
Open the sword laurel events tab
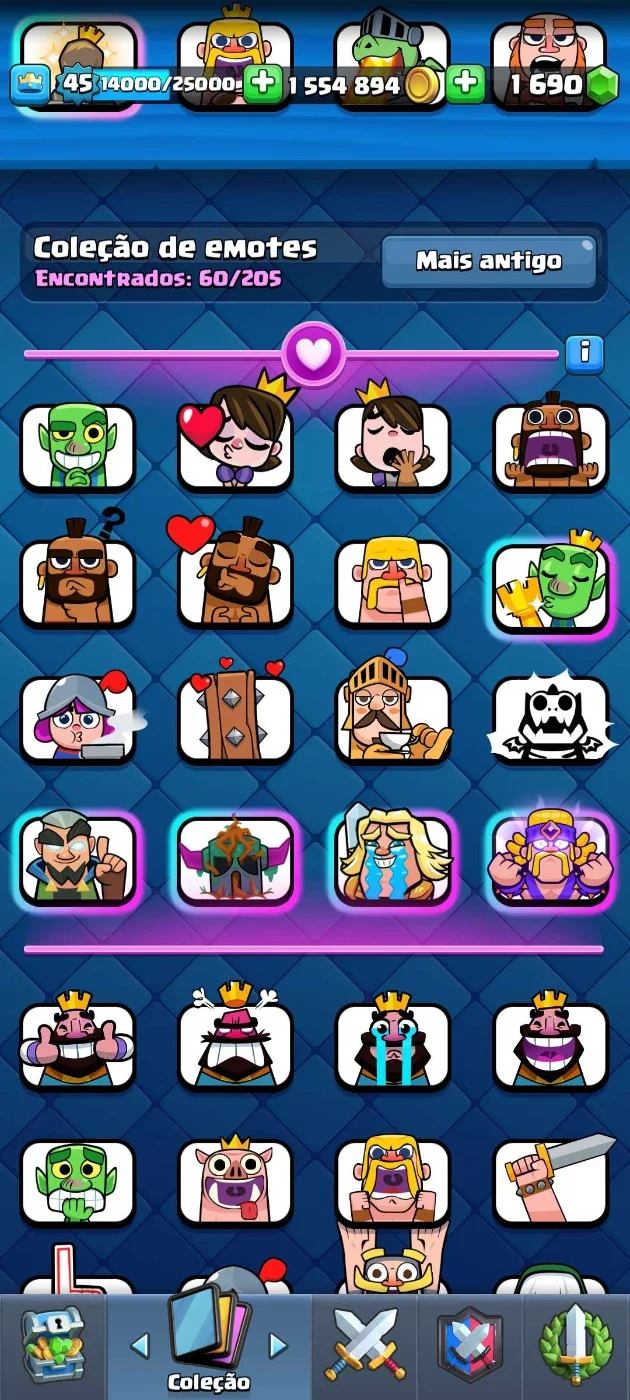(x=576, y=1347)
